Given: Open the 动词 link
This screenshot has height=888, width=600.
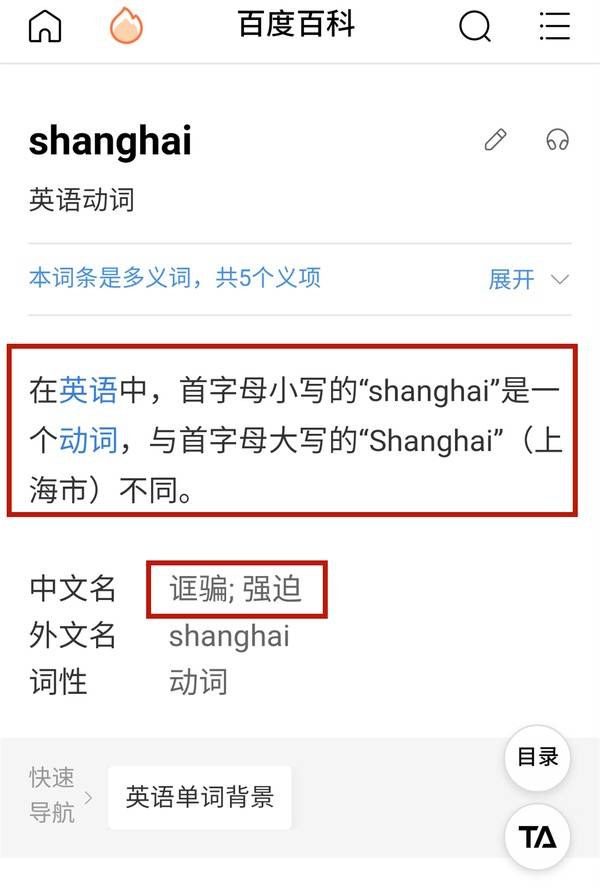Looking at the screenshot, I should click(x=89, y=440).
